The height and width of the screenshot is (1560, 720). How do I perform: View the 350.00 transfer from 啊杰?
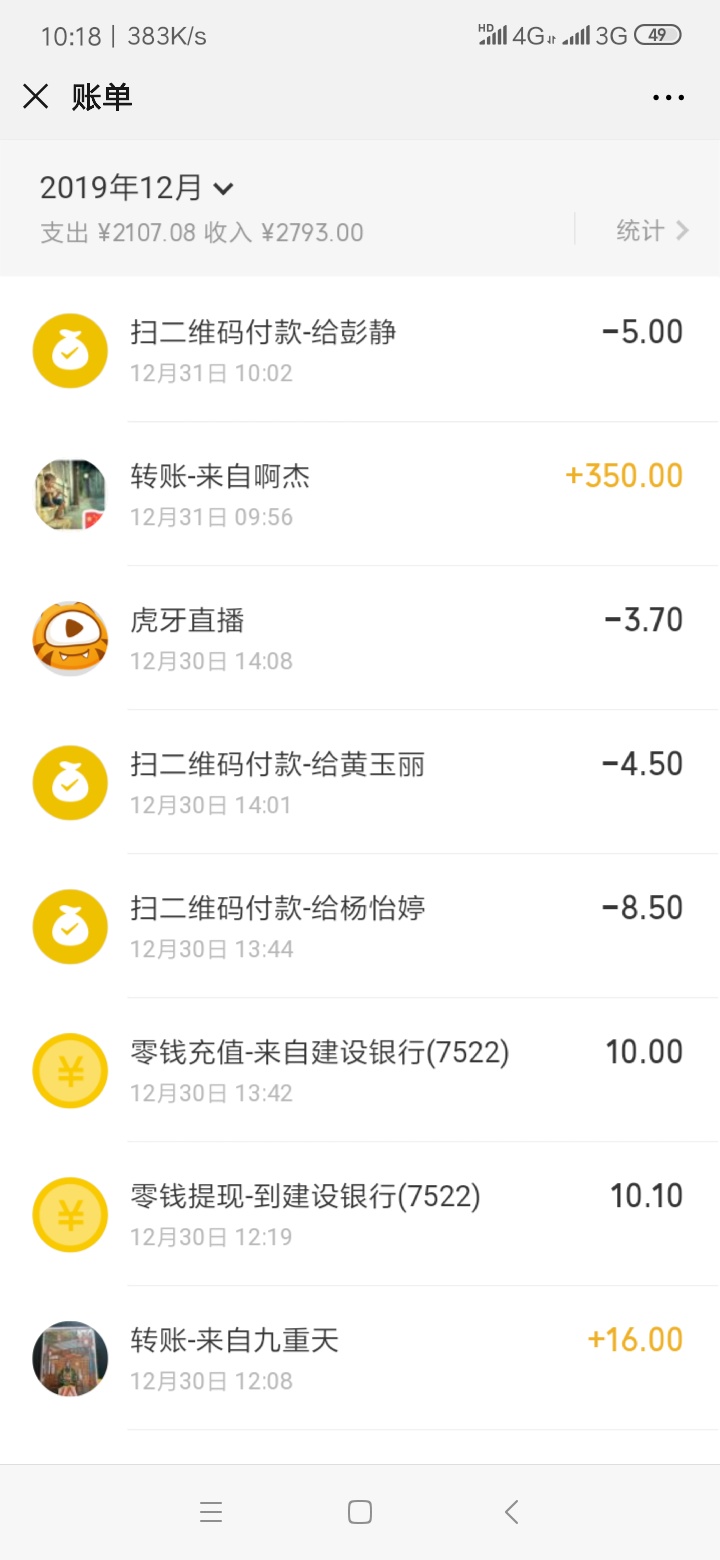360,494
